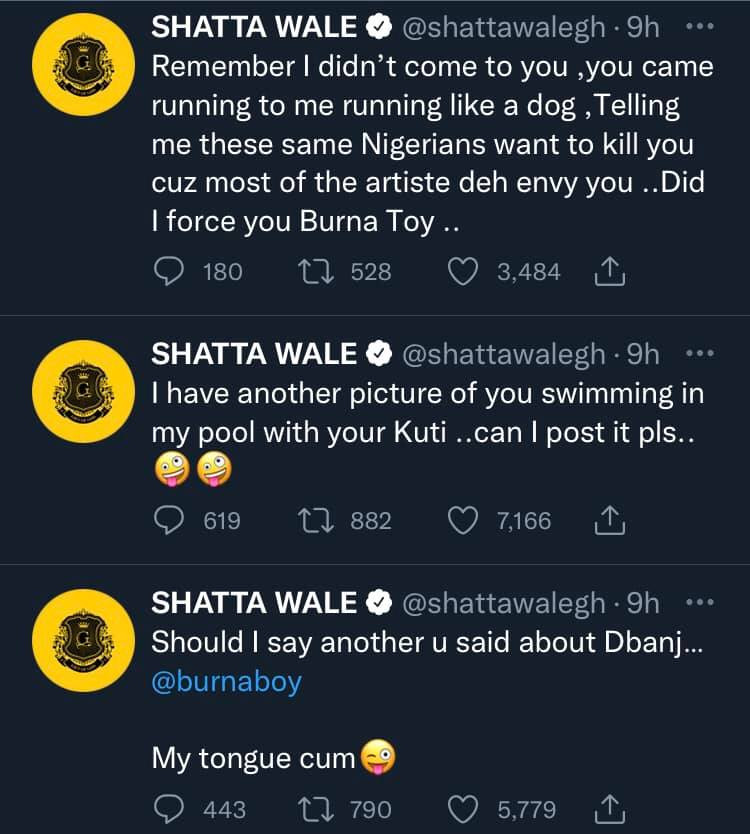The height and width of the screenshot is (834, 750).
Task: Retweet the swimming pool picture tweet
Action: click(324, 520)
